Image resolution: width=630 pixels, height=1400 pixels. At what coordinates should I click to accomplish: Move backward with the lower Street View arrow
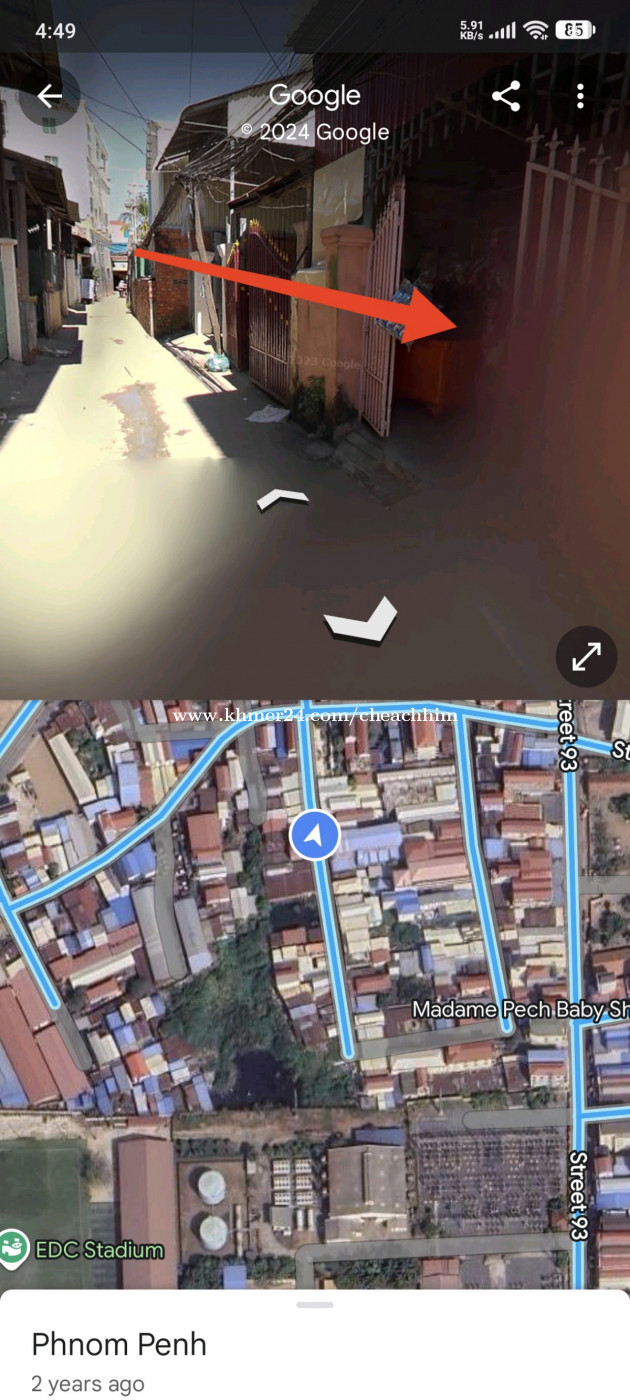[361, 620]
